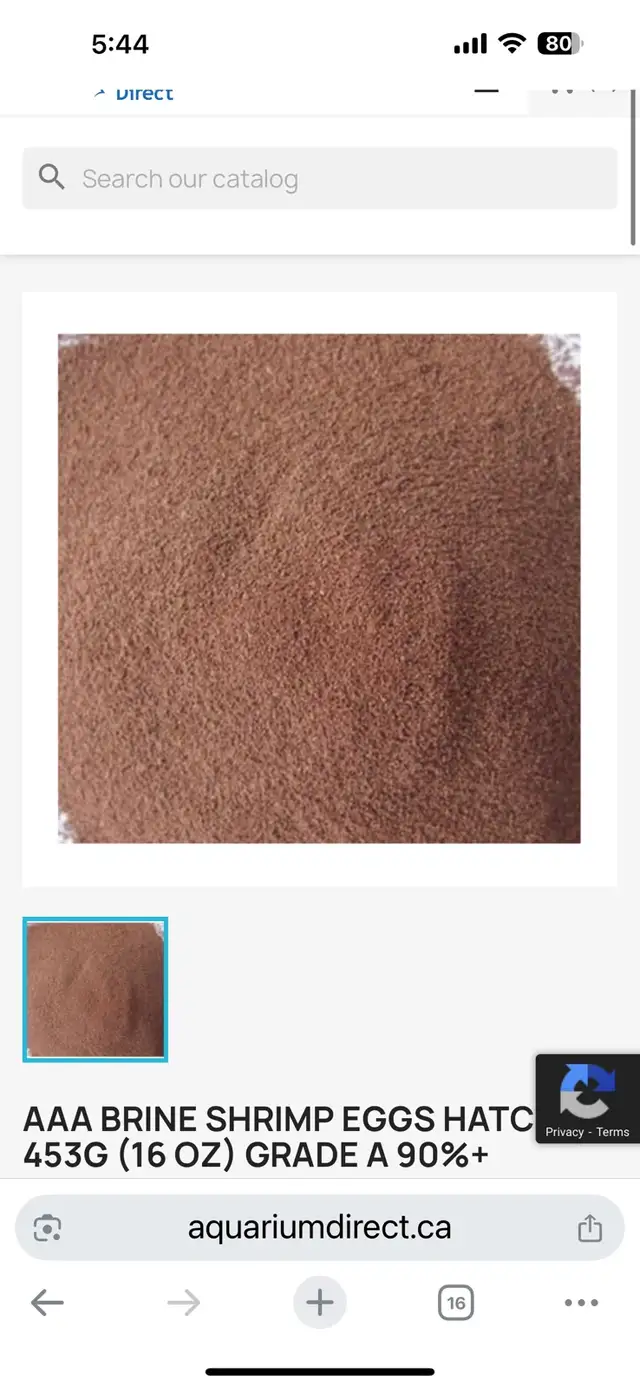Viewport: 640px width, 1388px height.
Task: Open the large brine shrimp eggs product image
Action: coord(319,588)
